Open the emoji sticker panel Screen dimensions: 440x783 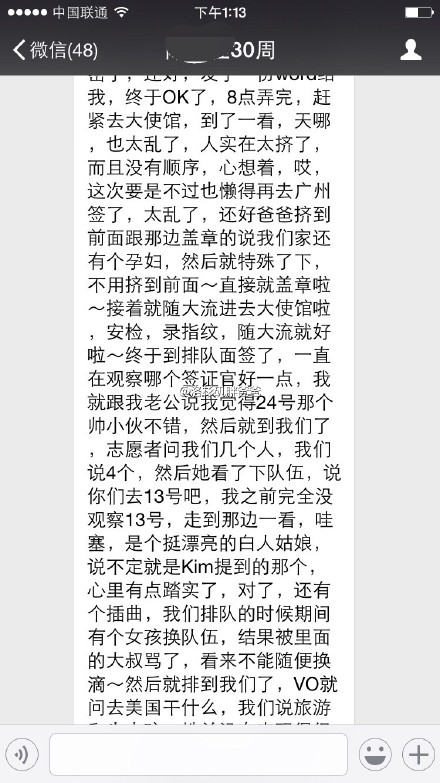click(375, 754)
